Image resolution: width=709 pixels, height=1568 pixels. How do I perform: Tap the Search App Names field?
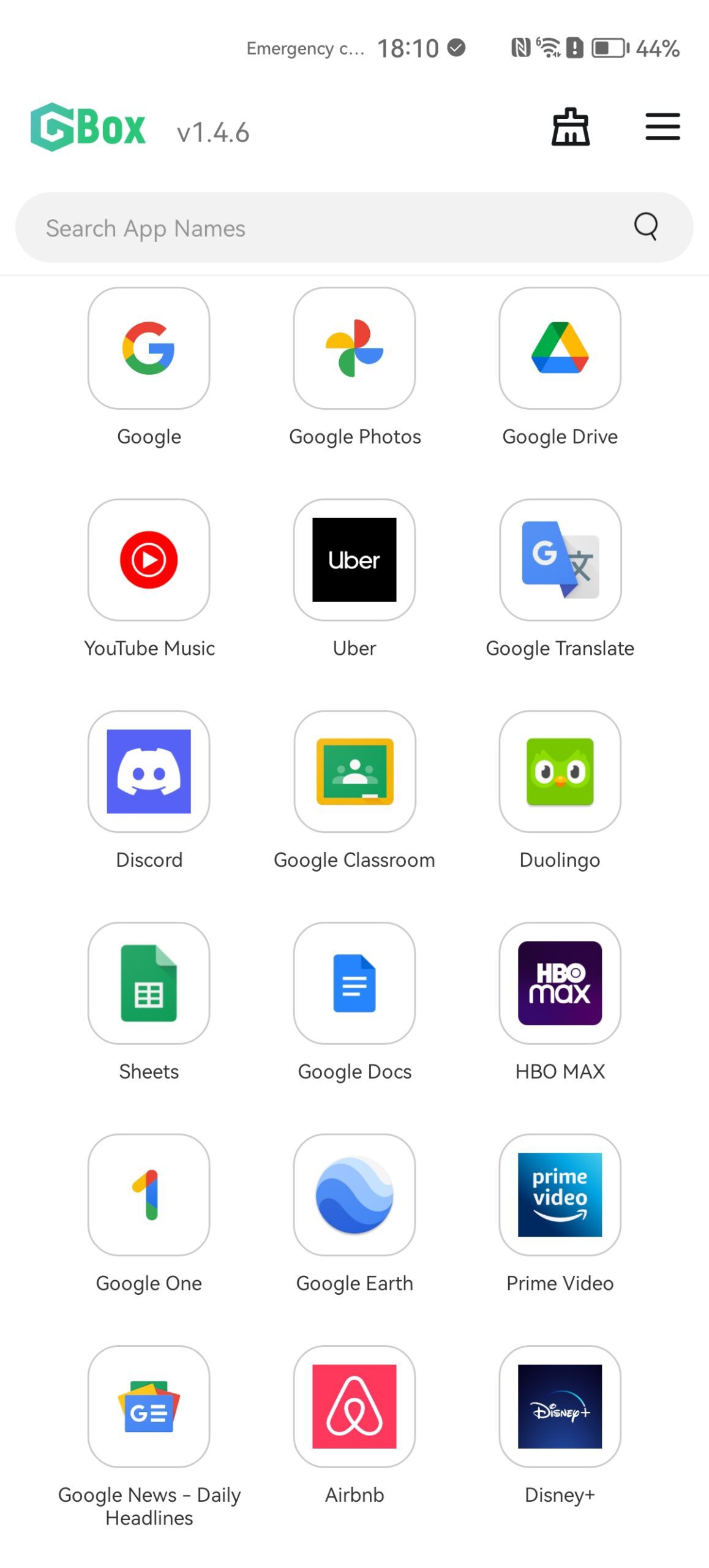[x=331, y=228]
